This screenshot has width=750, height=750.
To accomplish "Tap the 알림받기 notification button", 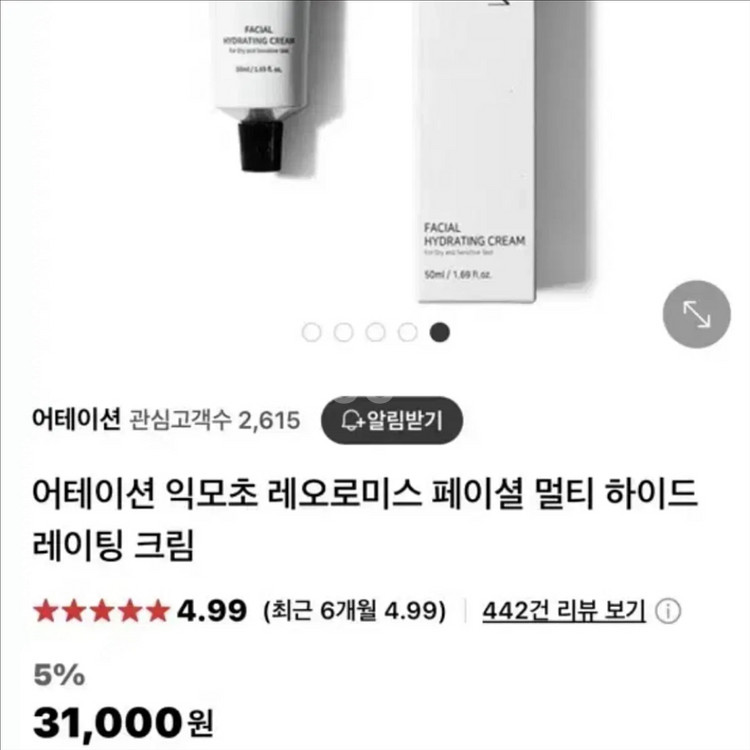I will point(392,419).
